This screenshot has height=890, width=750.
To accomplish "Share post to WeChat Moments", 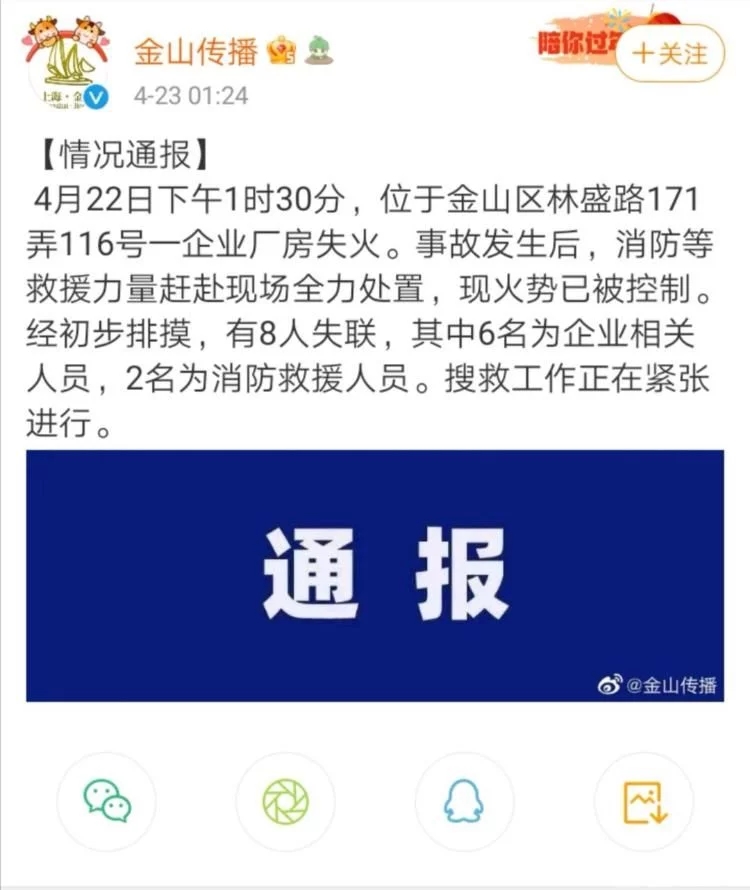I will 285,802.
